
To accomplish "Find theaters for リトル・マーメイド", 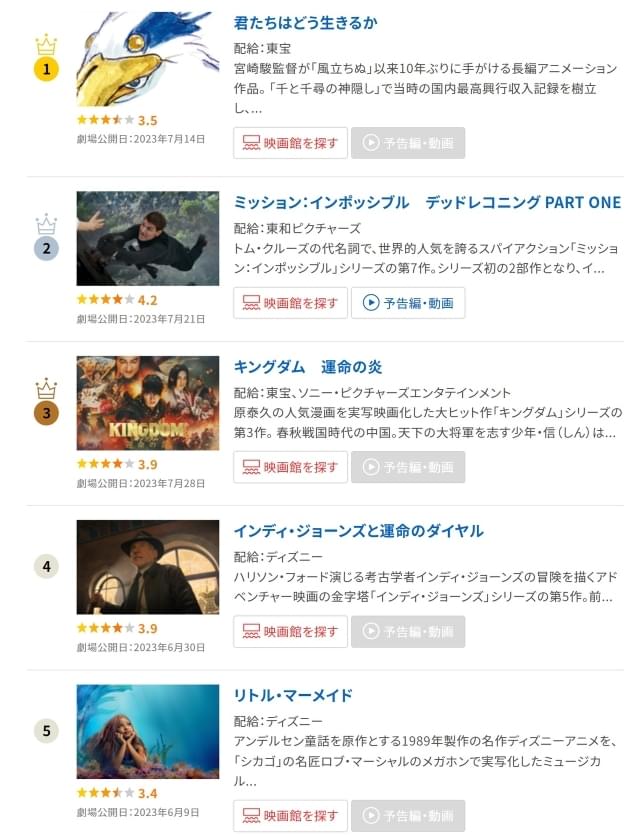I will [x=290, y=816].
